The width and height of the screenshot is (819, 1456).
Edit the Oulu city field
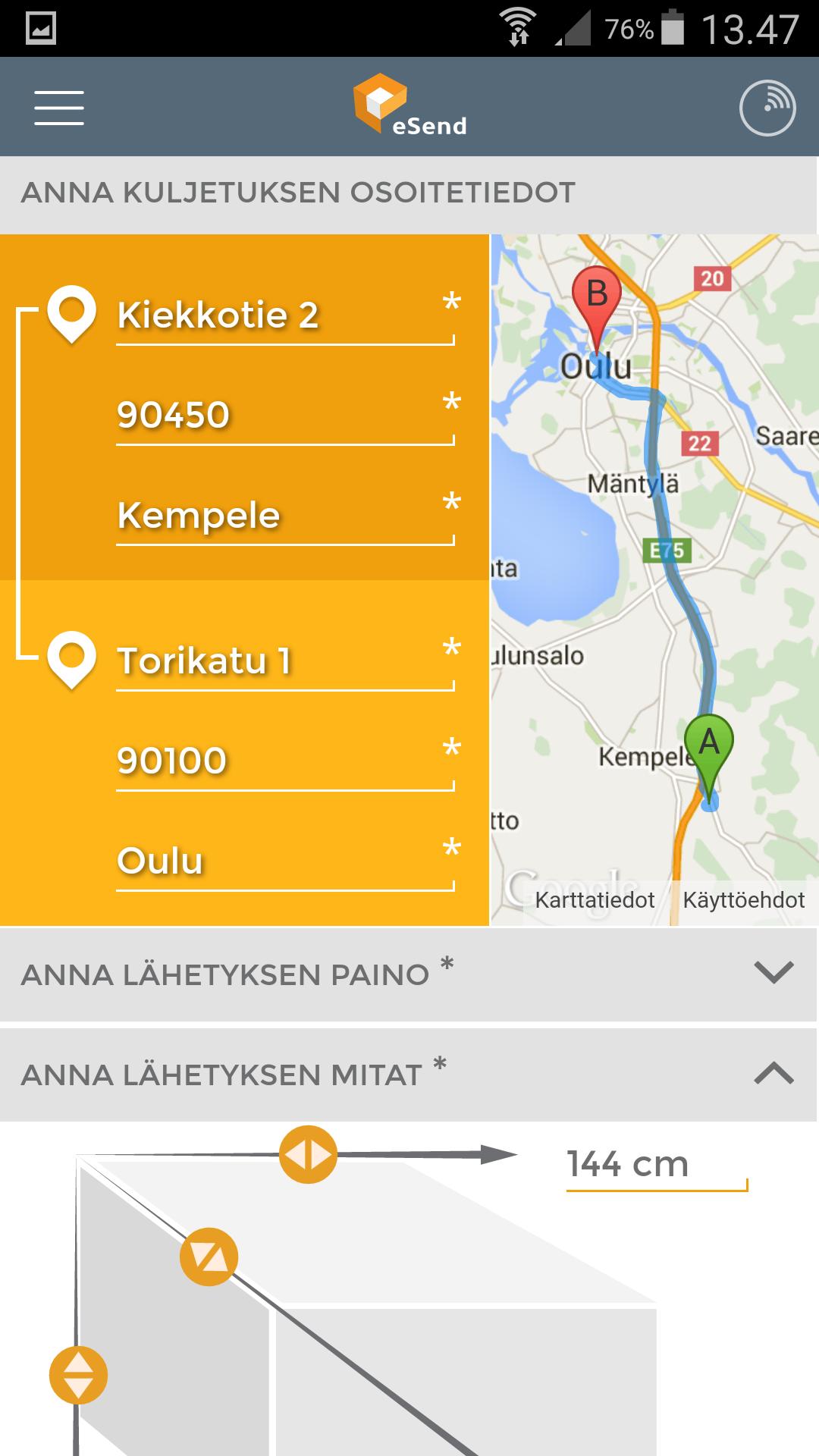coord(284,861)
